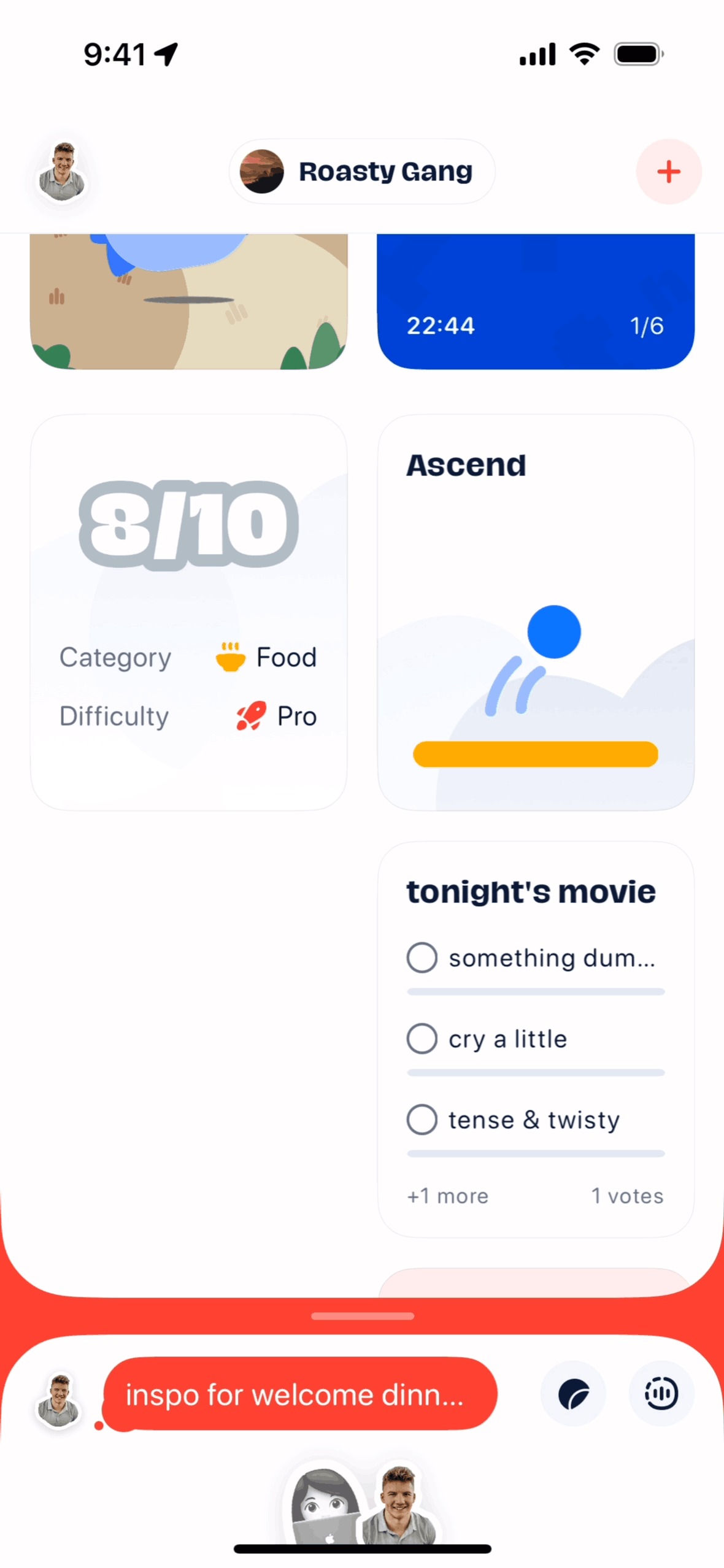
Task: Open the Roasty Gang group switcher
Action: [362, 172]
